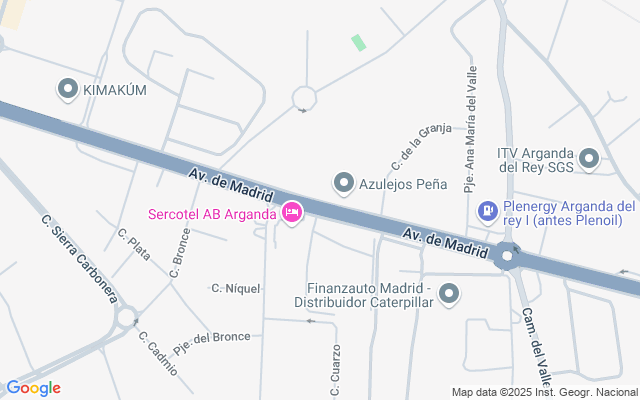
Task: Select the Sercotel AB Arganda hotel pin
Action: point(292,213)
